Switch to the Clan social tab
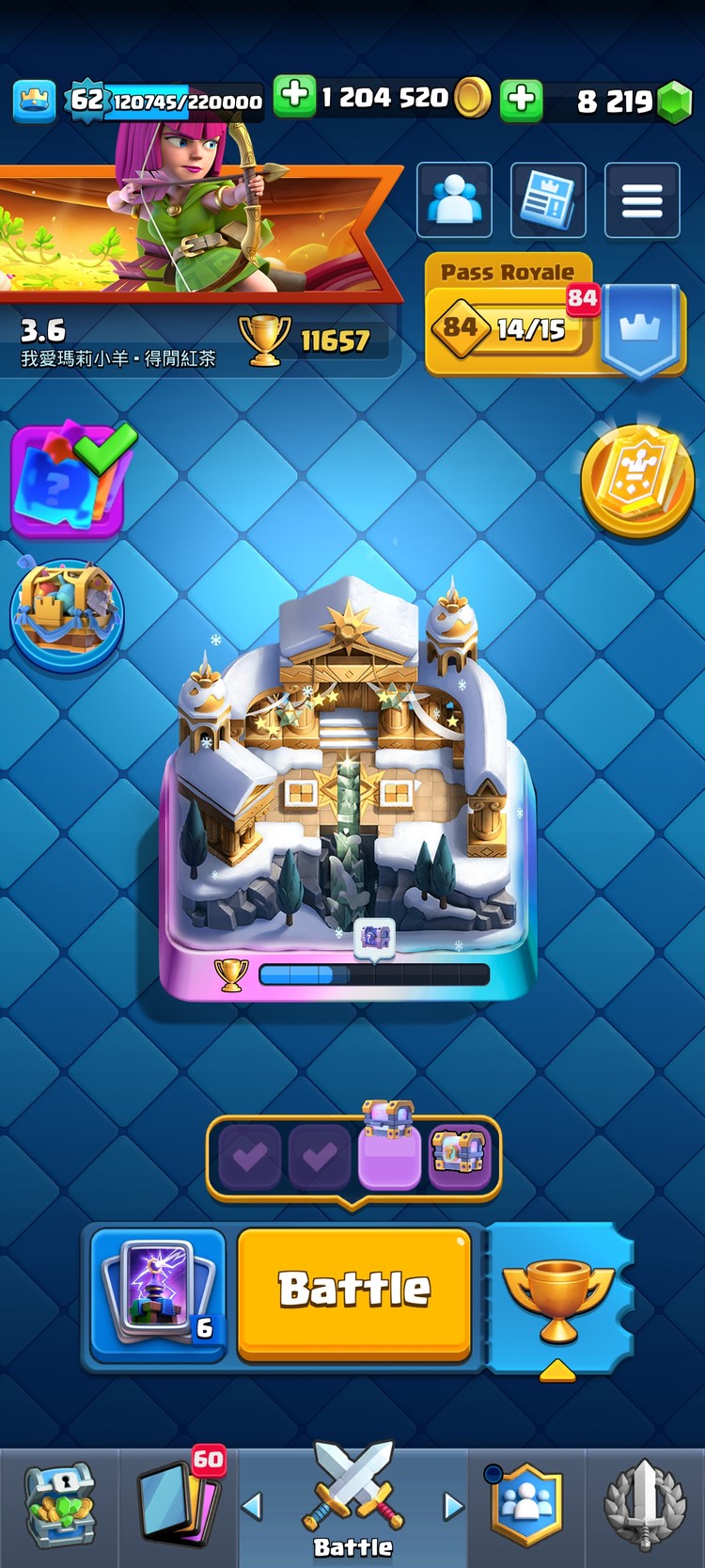The width and height of the screenshot is (705, 1568). click(526, 1507)
